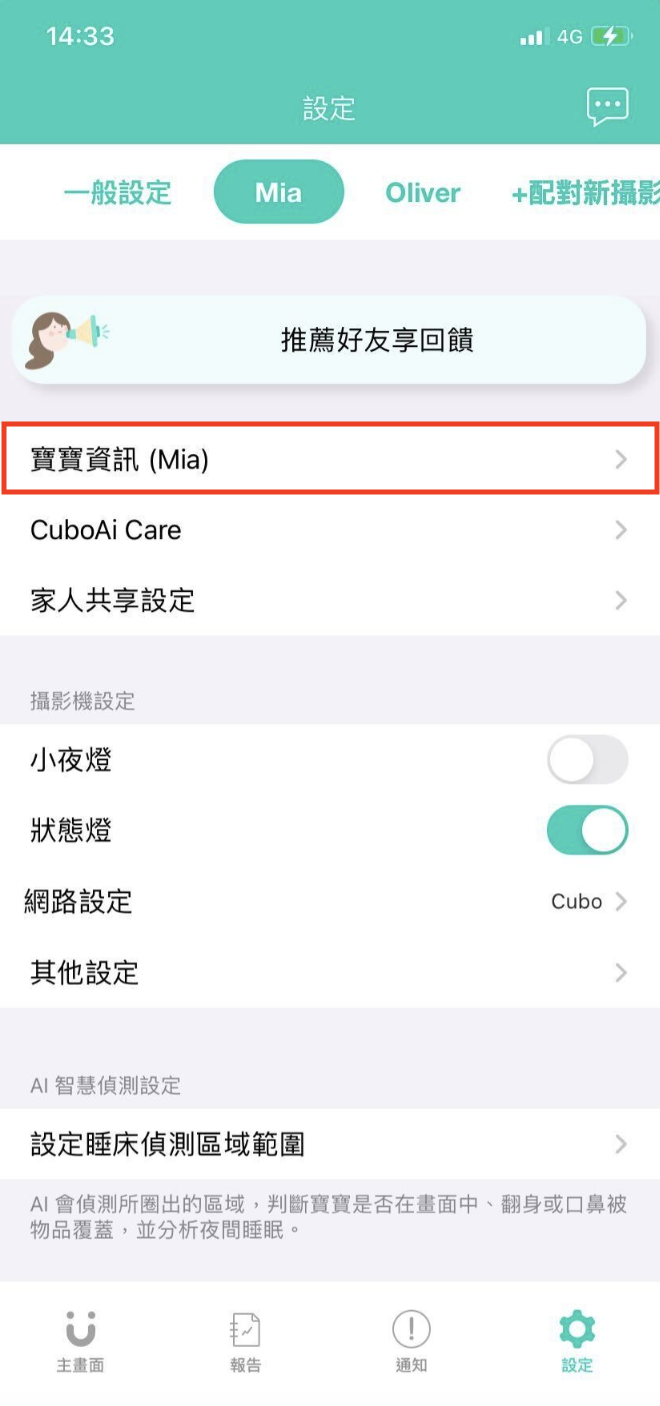Open 寶寶資訊 (Mia)
The height and width of the screenshot is (1406, 660).
329,460
